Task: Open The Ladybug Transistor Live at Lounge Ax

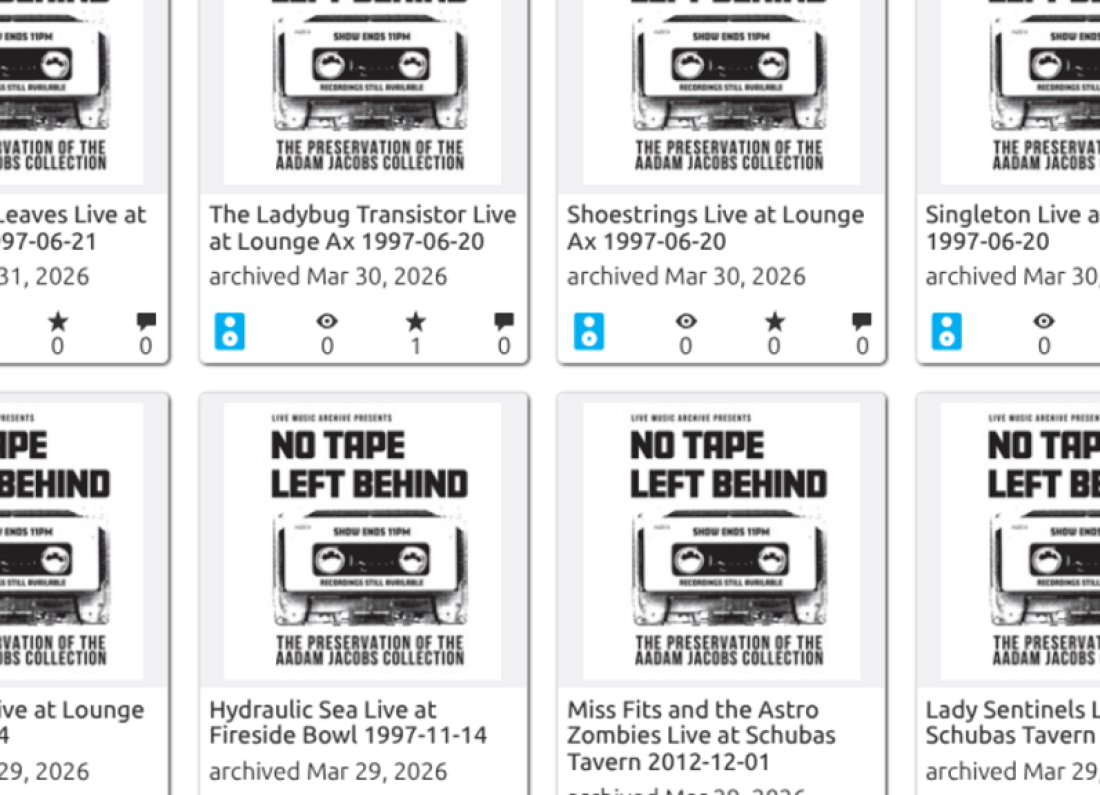Action: coord(362,227)
